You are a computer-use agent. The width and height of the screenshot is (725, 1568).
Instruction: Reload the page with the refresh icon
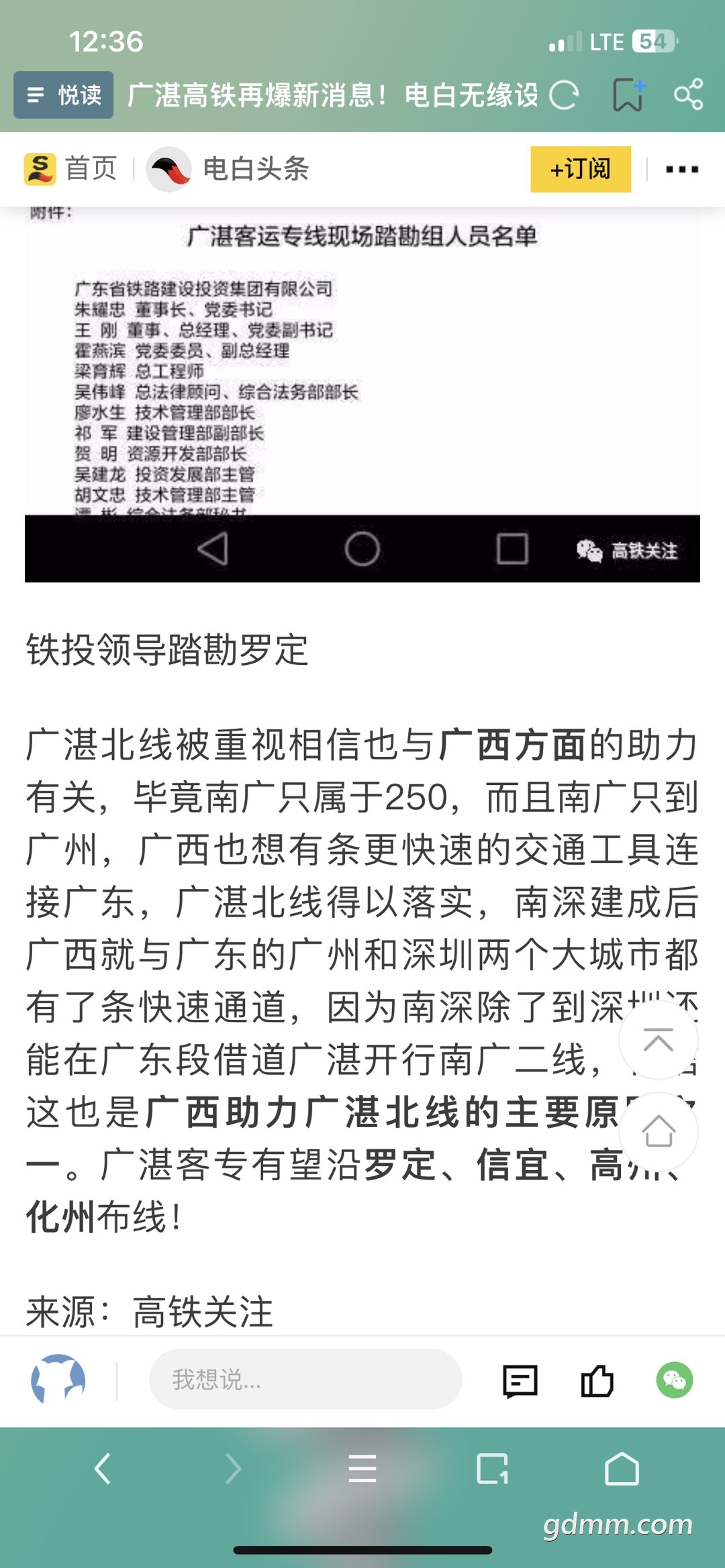tap(564, 95)
